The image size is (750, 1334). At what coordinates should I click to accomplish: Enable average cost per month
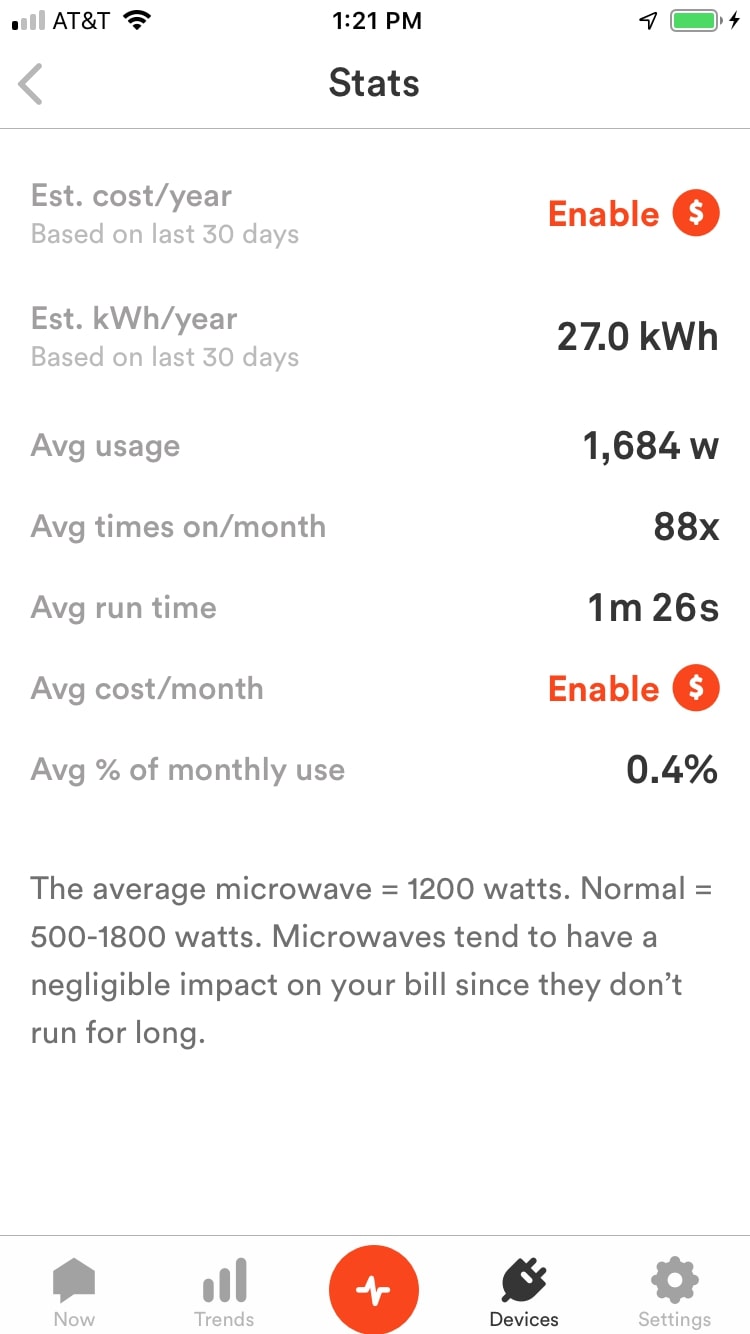633,688
